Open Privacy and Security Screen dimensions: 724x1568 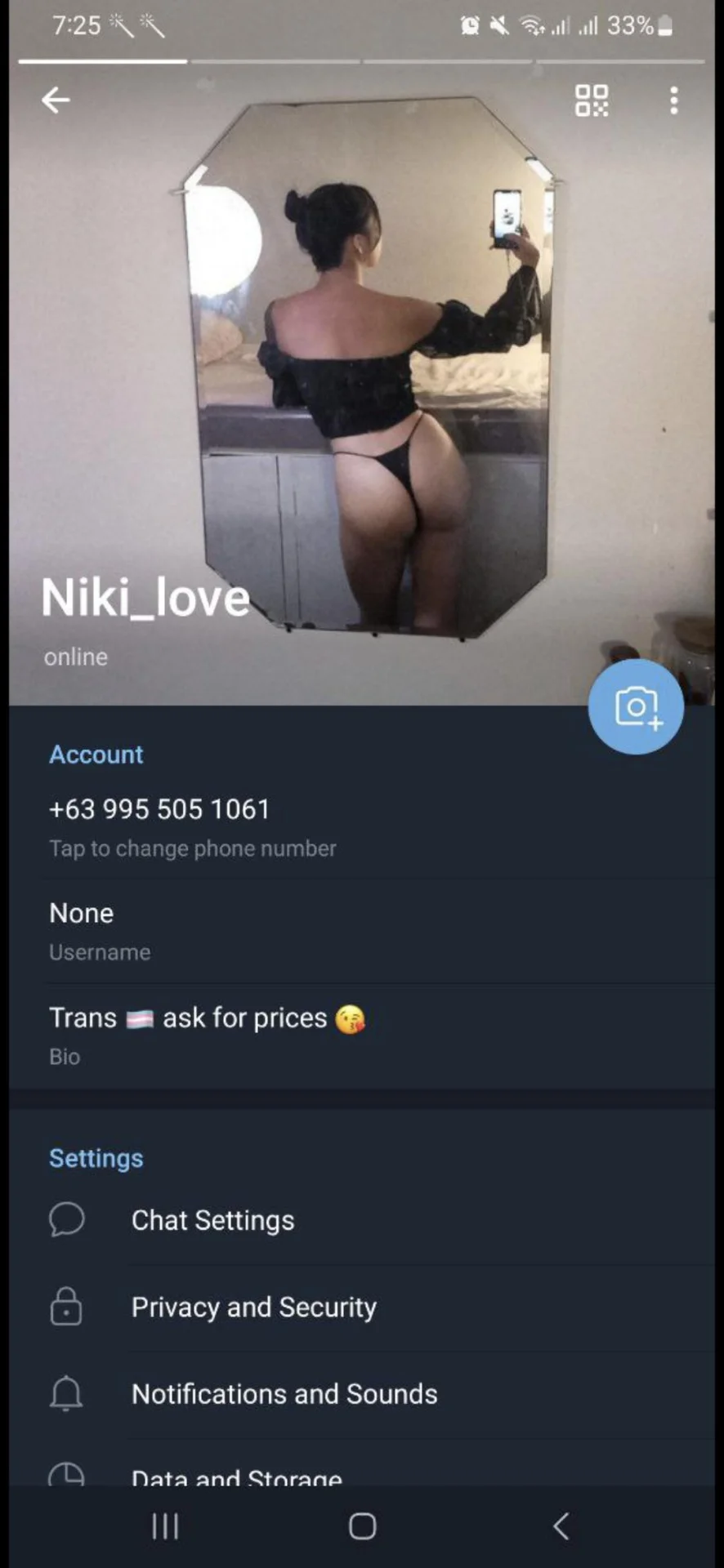point(362,1307)
